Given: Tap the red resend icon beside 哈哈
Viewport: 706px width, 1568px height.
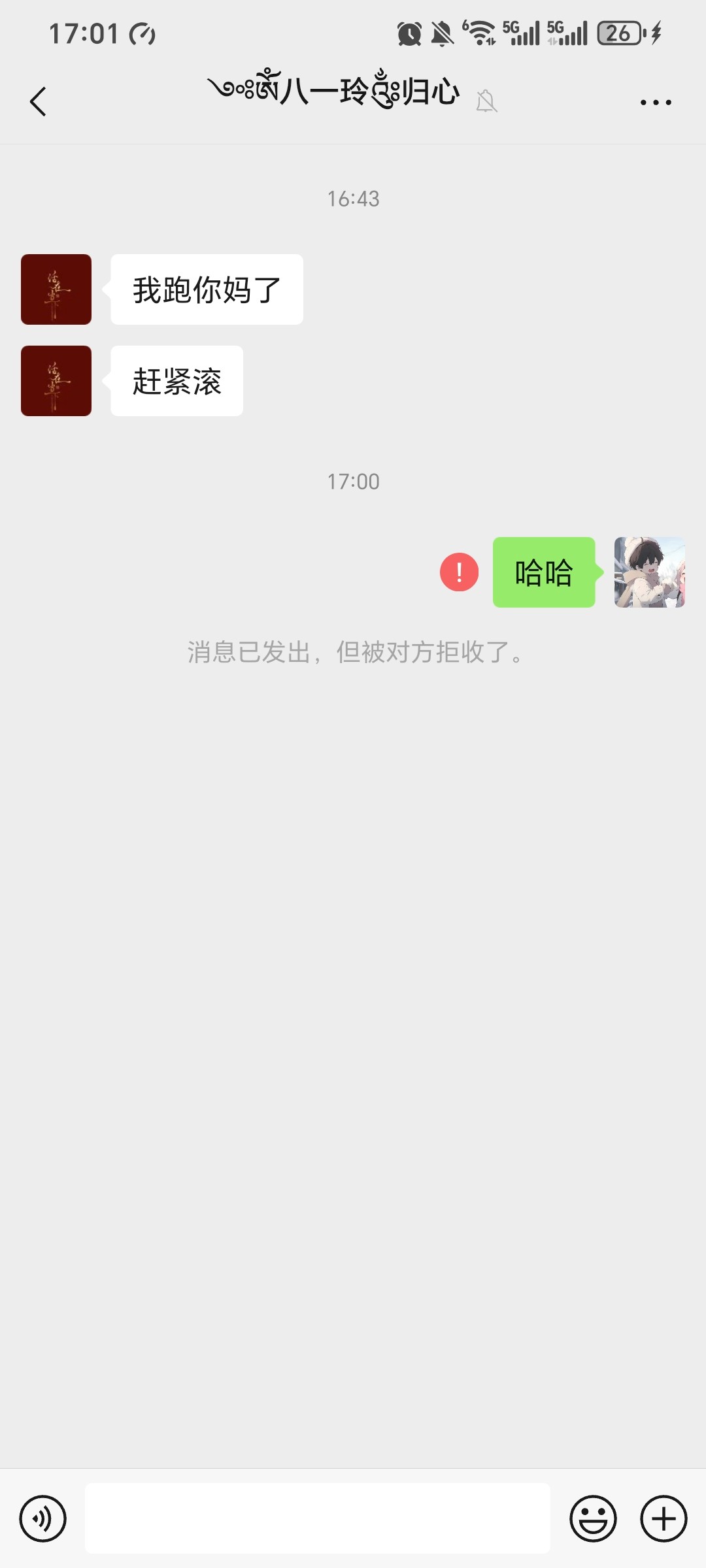Looking at the screenshot, I should point(459,572).
